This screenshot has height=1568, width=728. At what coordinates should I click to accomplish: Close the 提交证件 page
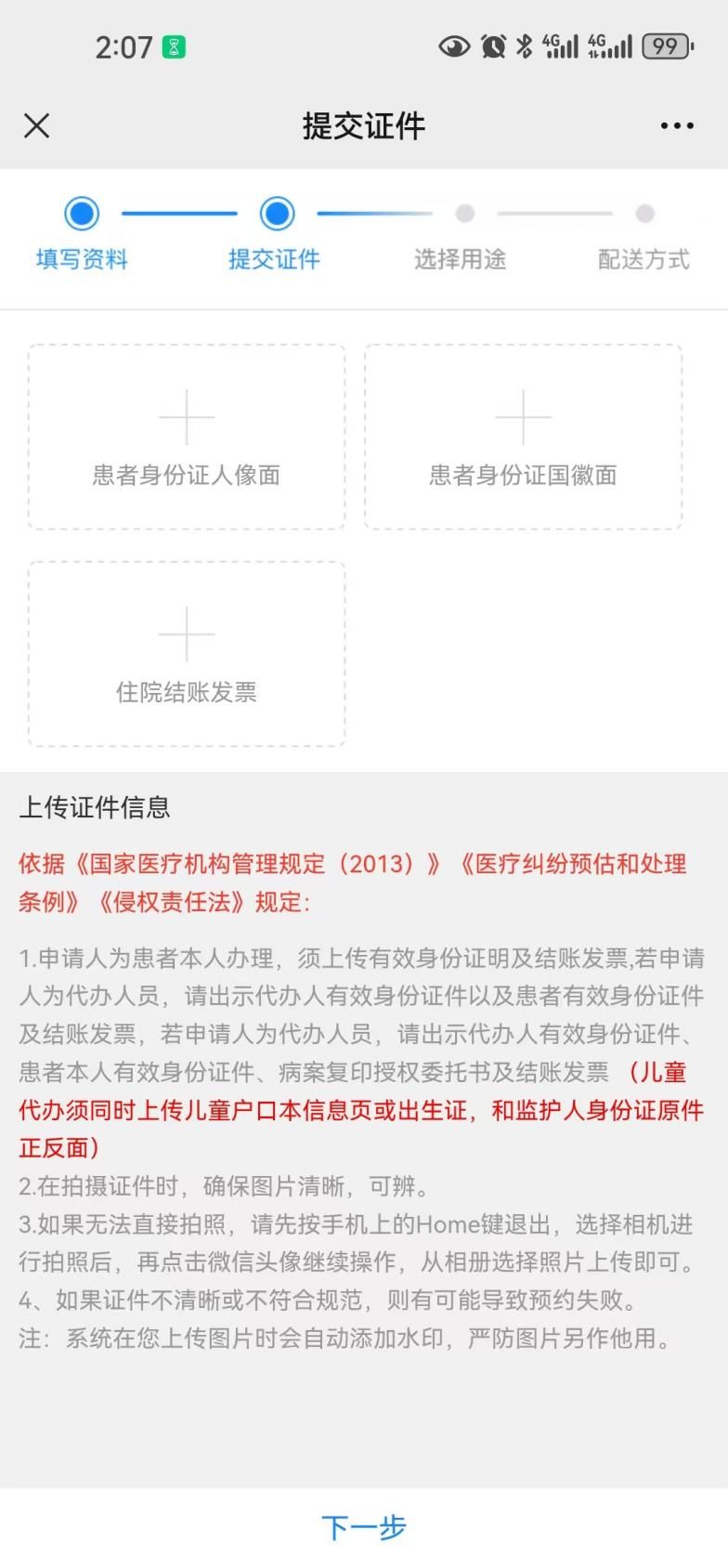tap(37, 125)
